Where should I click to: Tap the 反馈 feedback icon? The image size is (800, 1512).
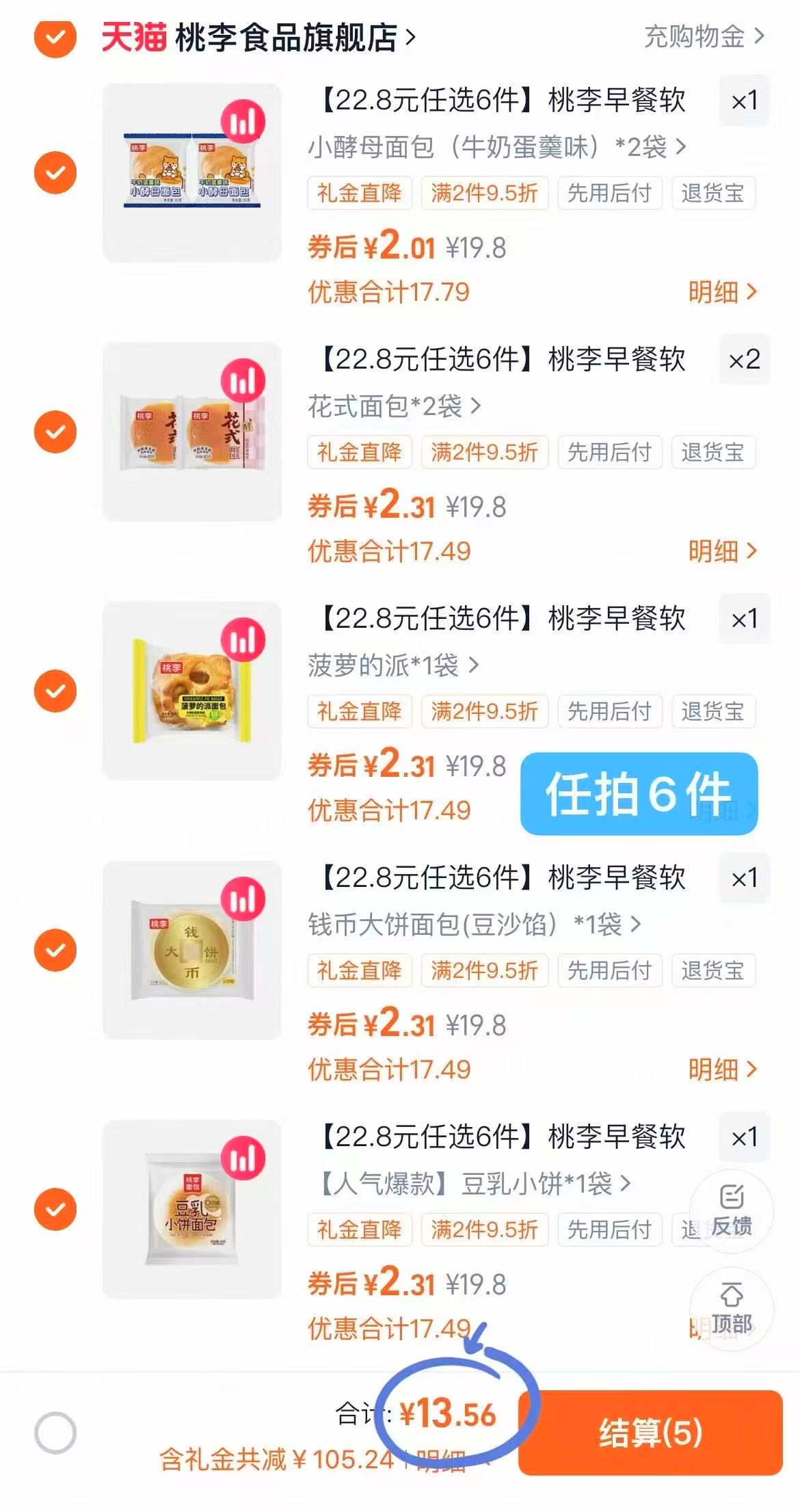click(731, 1210)
